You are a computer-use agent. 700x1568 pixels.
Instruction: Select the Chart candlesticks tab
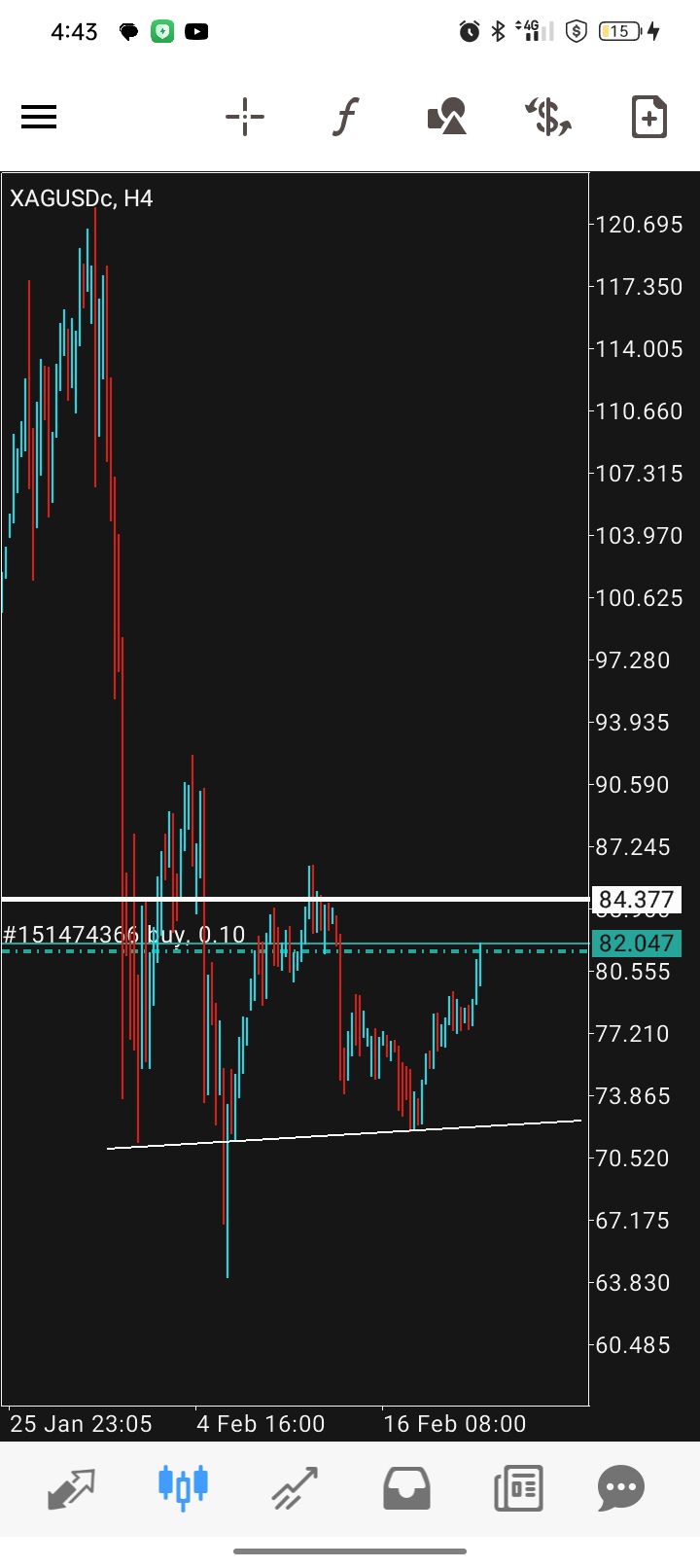tap(183, 1487)
